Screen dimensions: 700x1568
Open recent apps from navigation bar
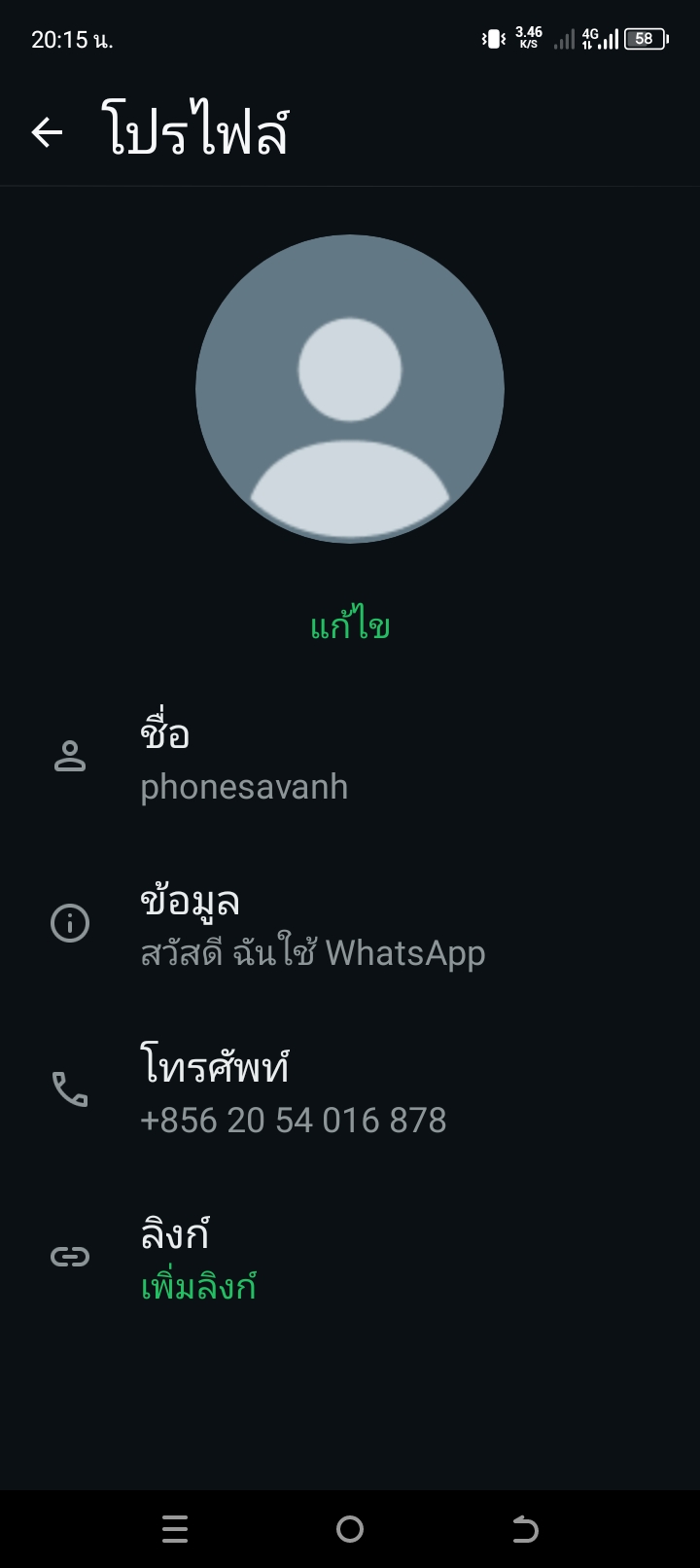[x=175, y=1530]
